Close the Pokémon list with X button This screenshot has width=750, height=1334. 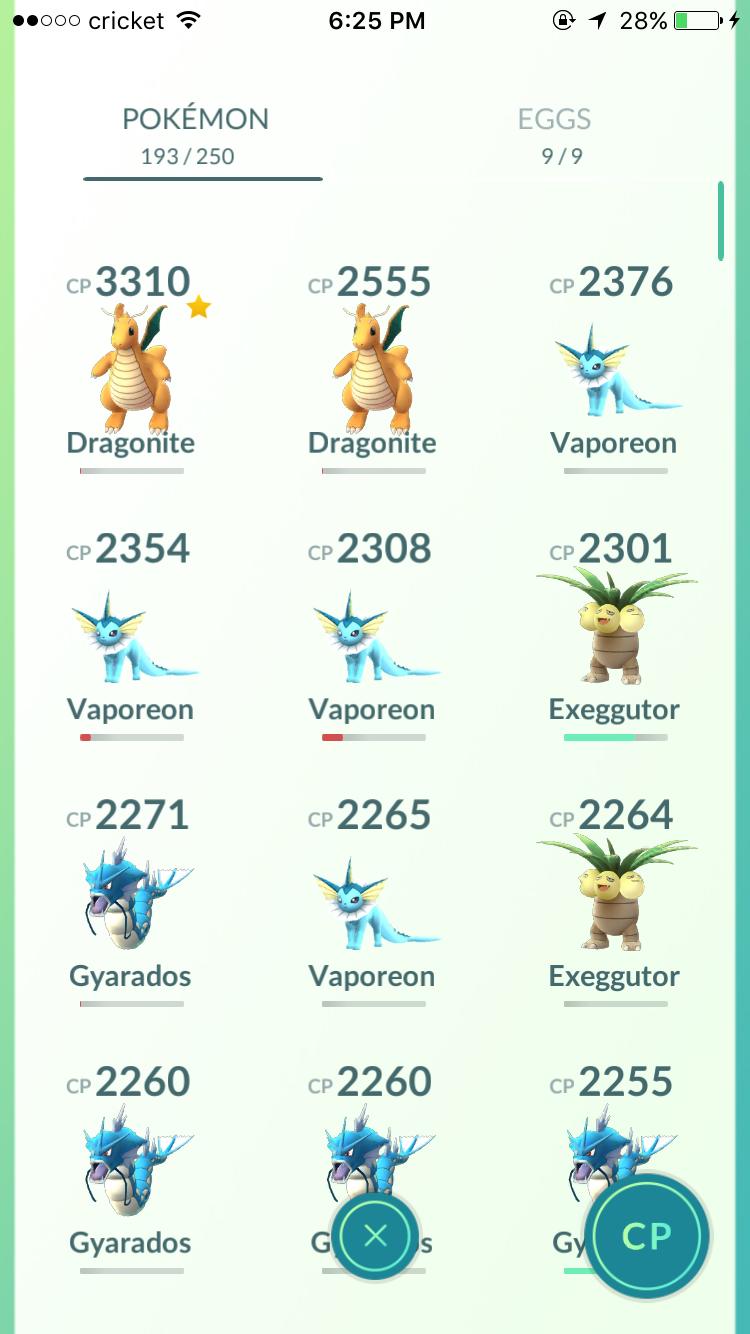(375, 1236)
